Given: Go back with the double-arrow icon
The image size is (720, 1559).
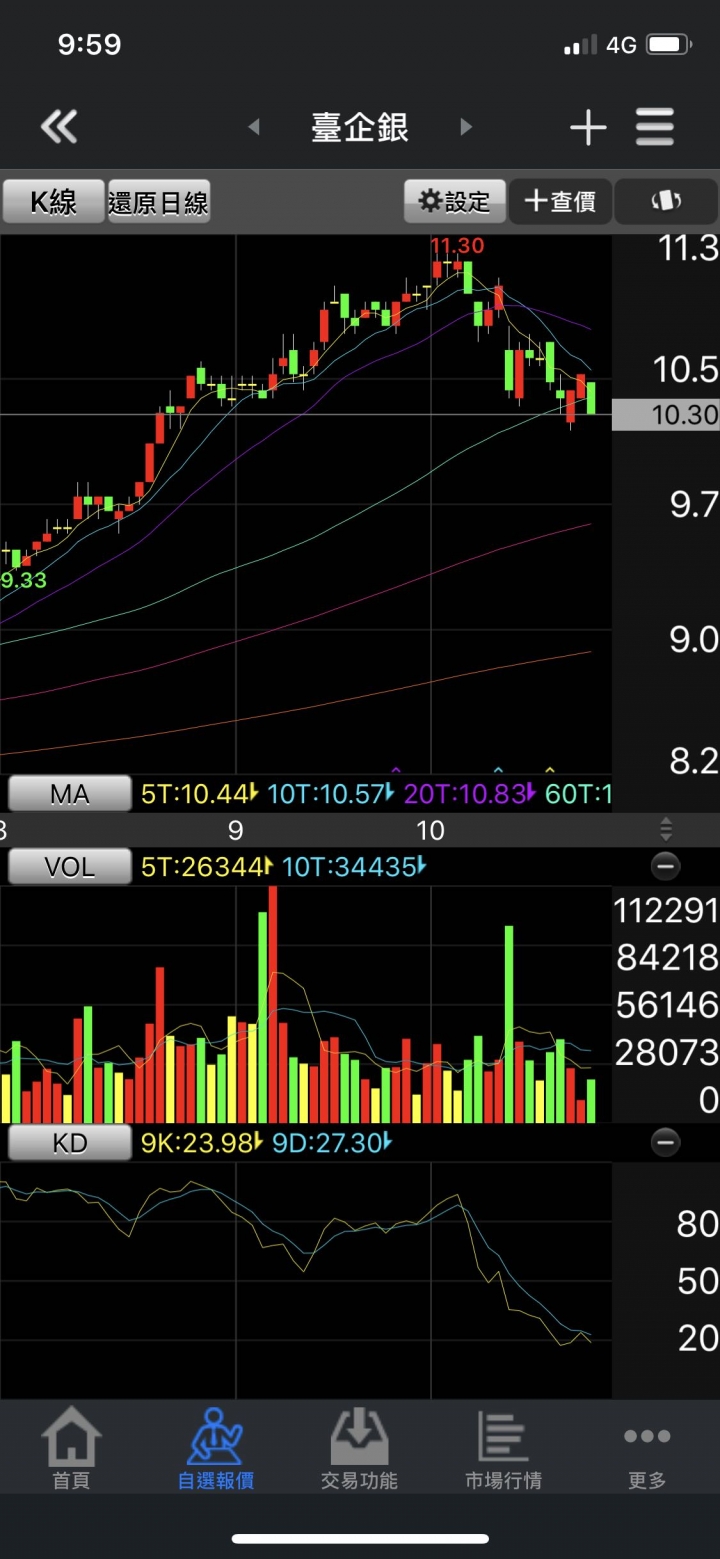Looking at the screenshot, I should (x=59, y=127).
